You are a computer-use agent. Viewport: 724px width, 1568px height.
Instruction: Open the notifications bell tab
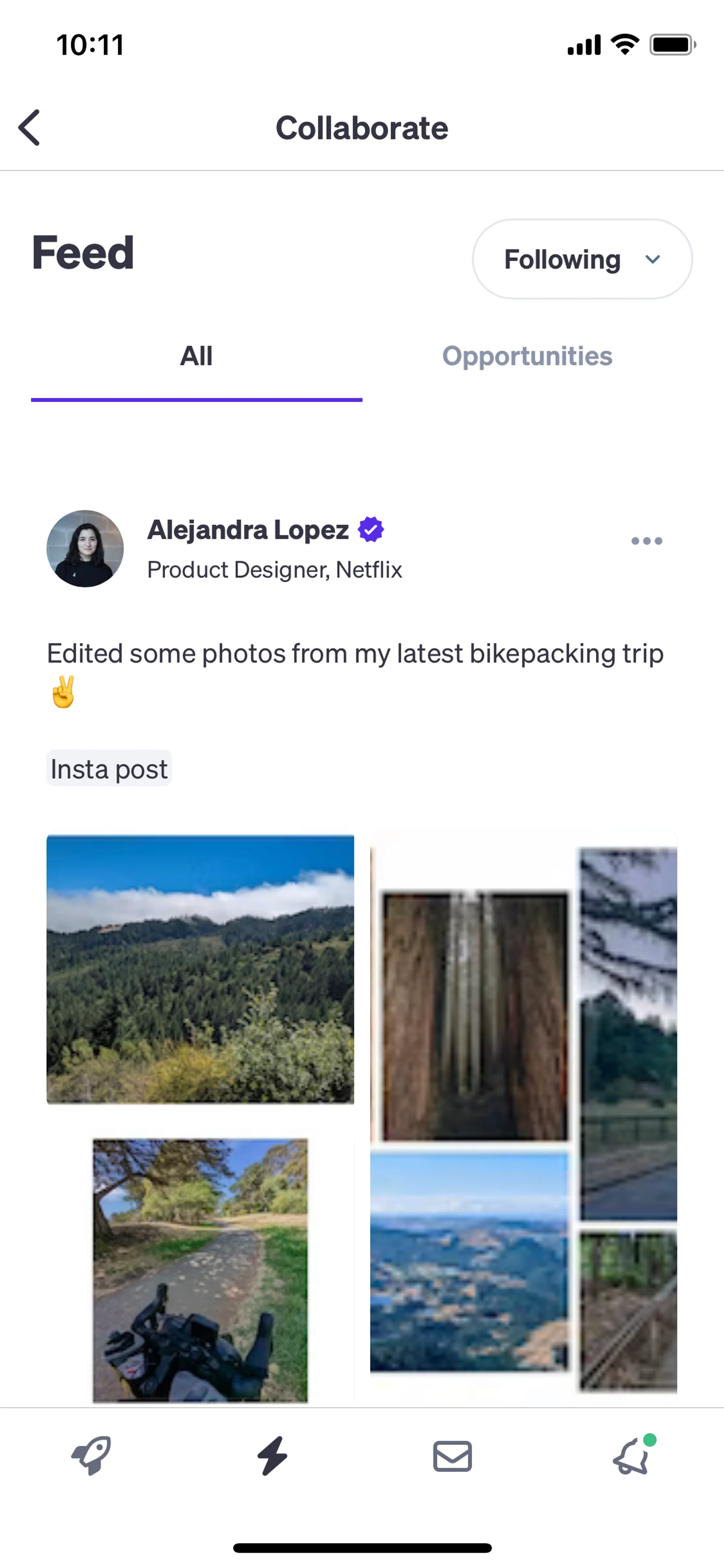pos(632,1455)
